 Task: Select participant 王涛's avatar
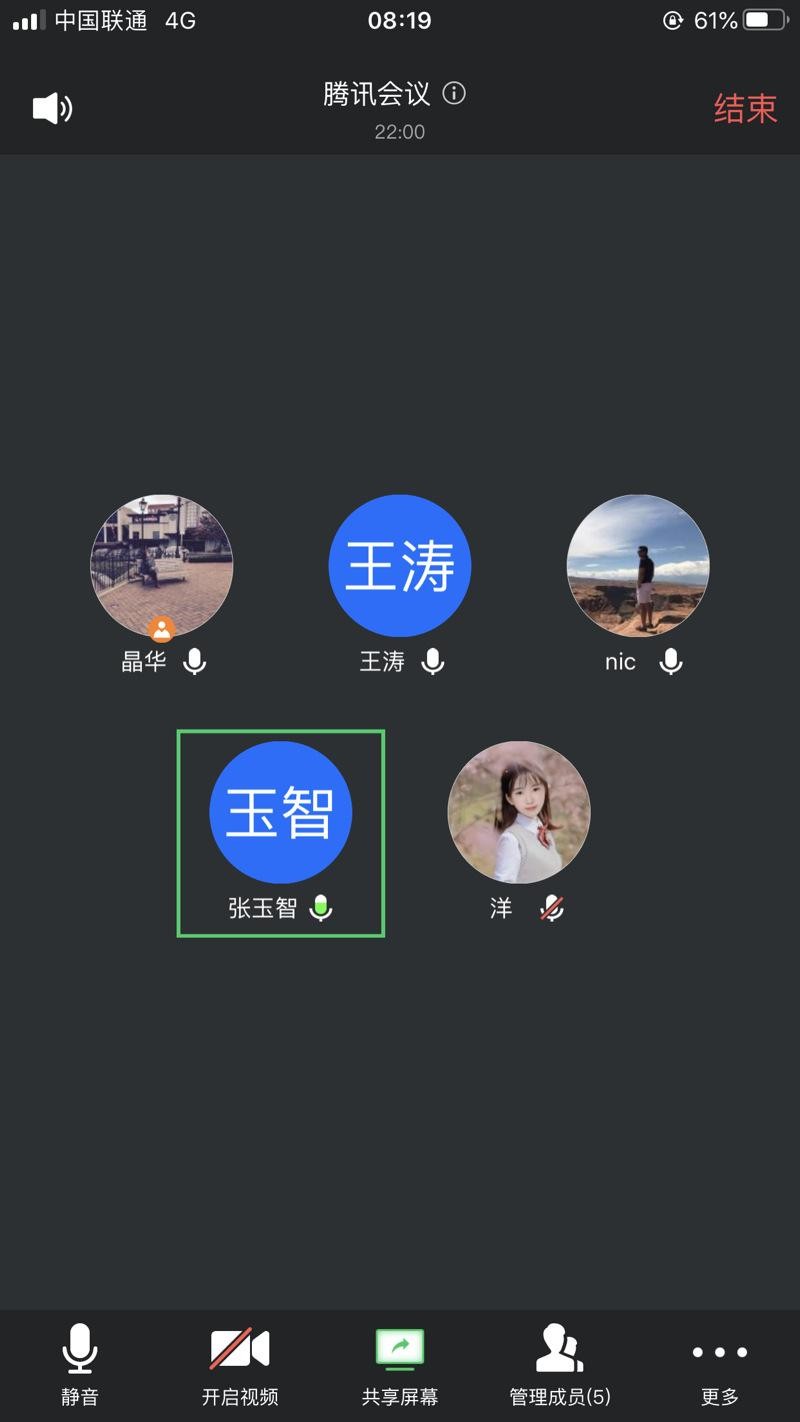coord(400,566)
